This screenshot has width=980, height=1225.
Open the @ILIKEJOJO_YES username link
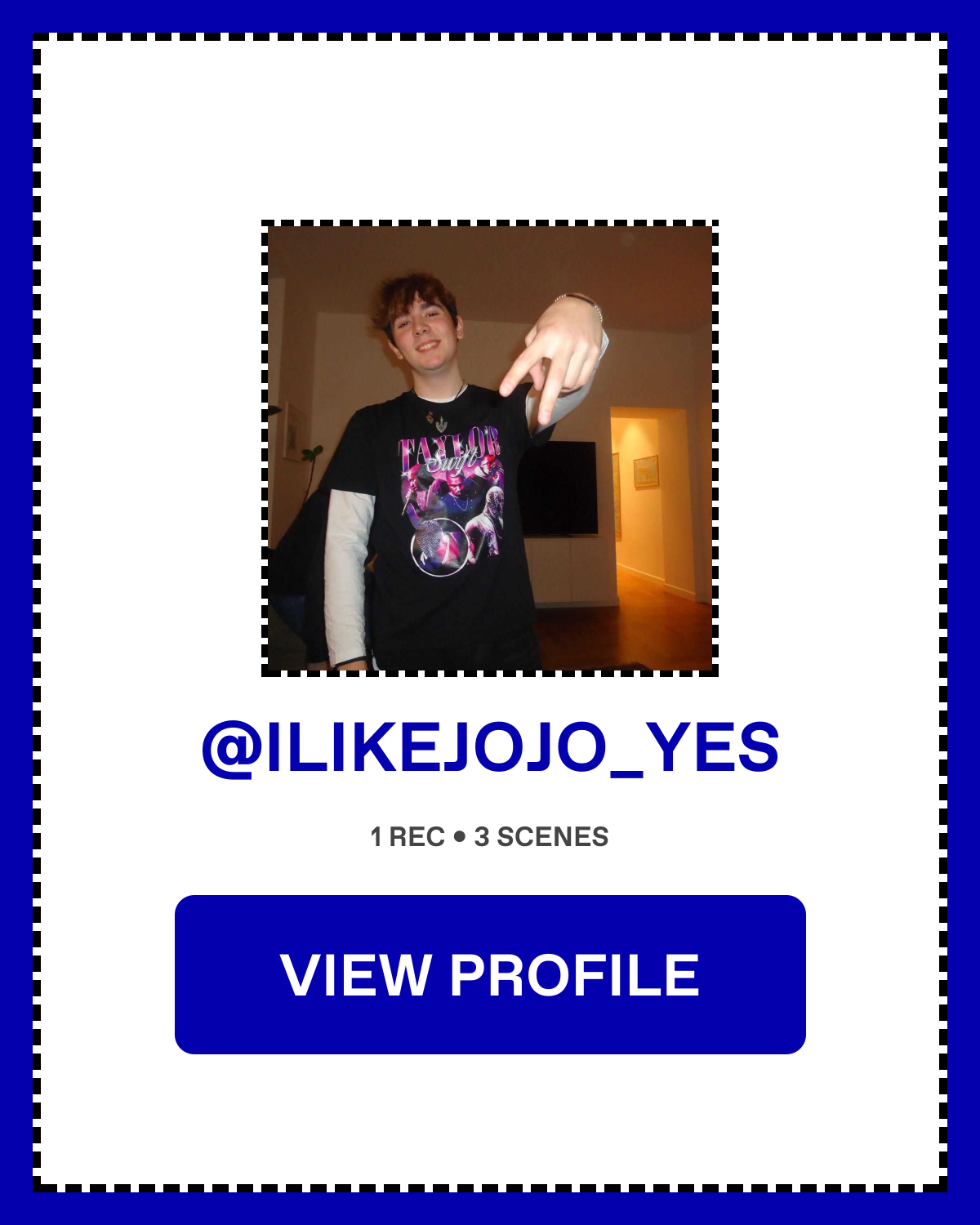coord(490,747)
